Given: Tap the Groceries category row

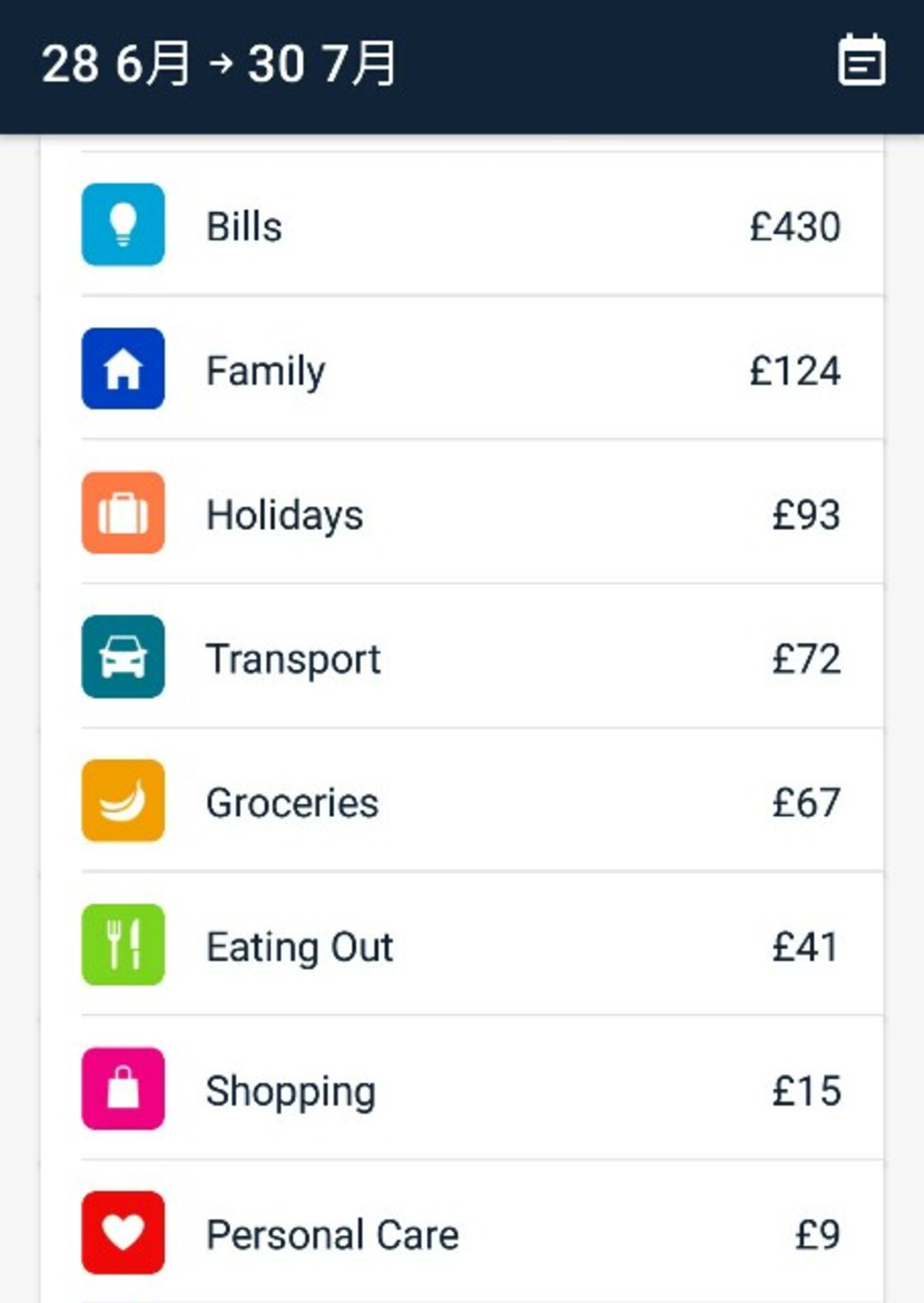Looking at the screenshot, I should point(462,802).
